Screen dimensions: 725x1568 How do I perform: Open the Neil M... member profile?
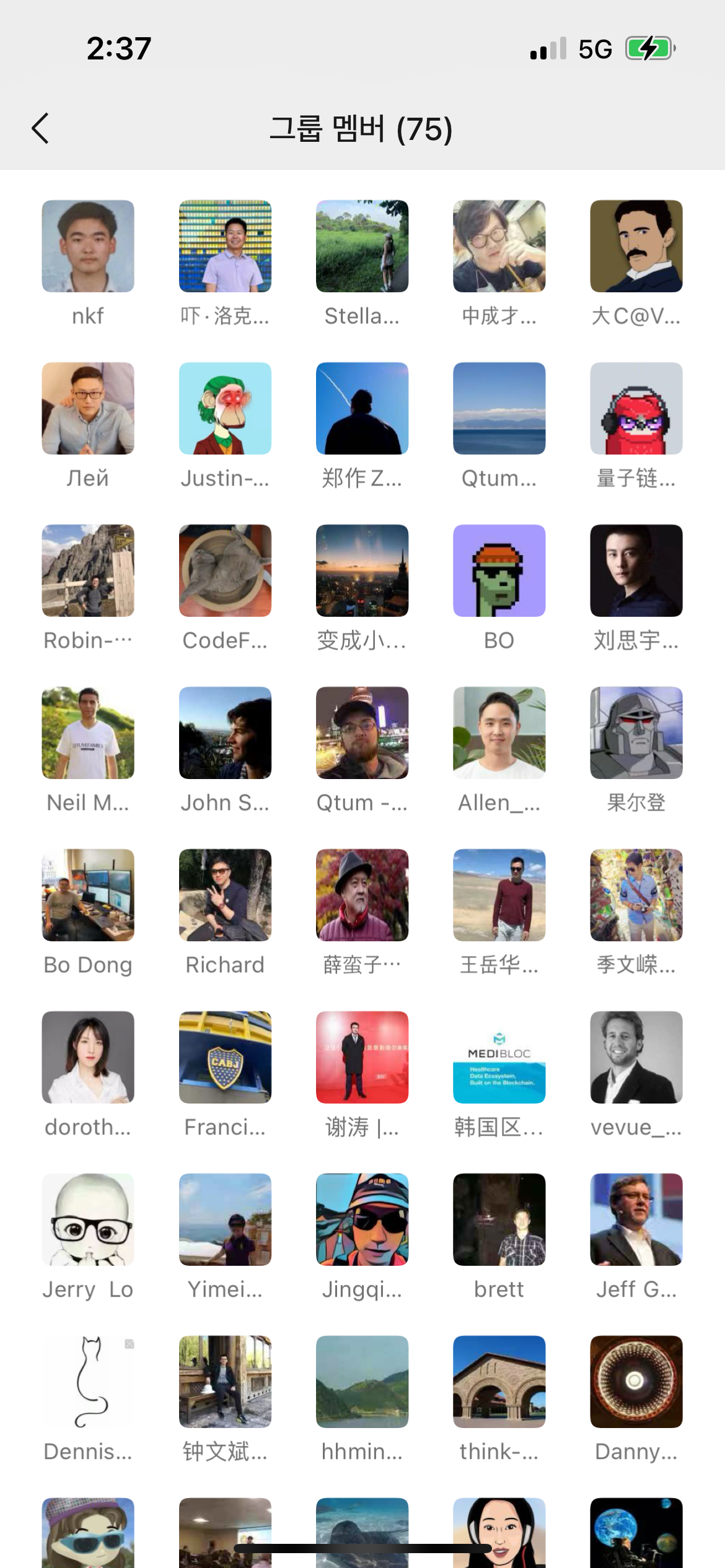88,733
